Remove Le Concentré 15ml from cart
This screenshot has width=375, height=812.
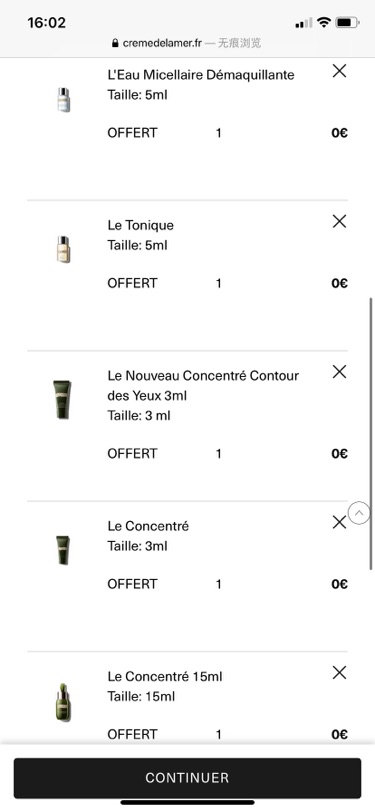click(x=339, y=673)
